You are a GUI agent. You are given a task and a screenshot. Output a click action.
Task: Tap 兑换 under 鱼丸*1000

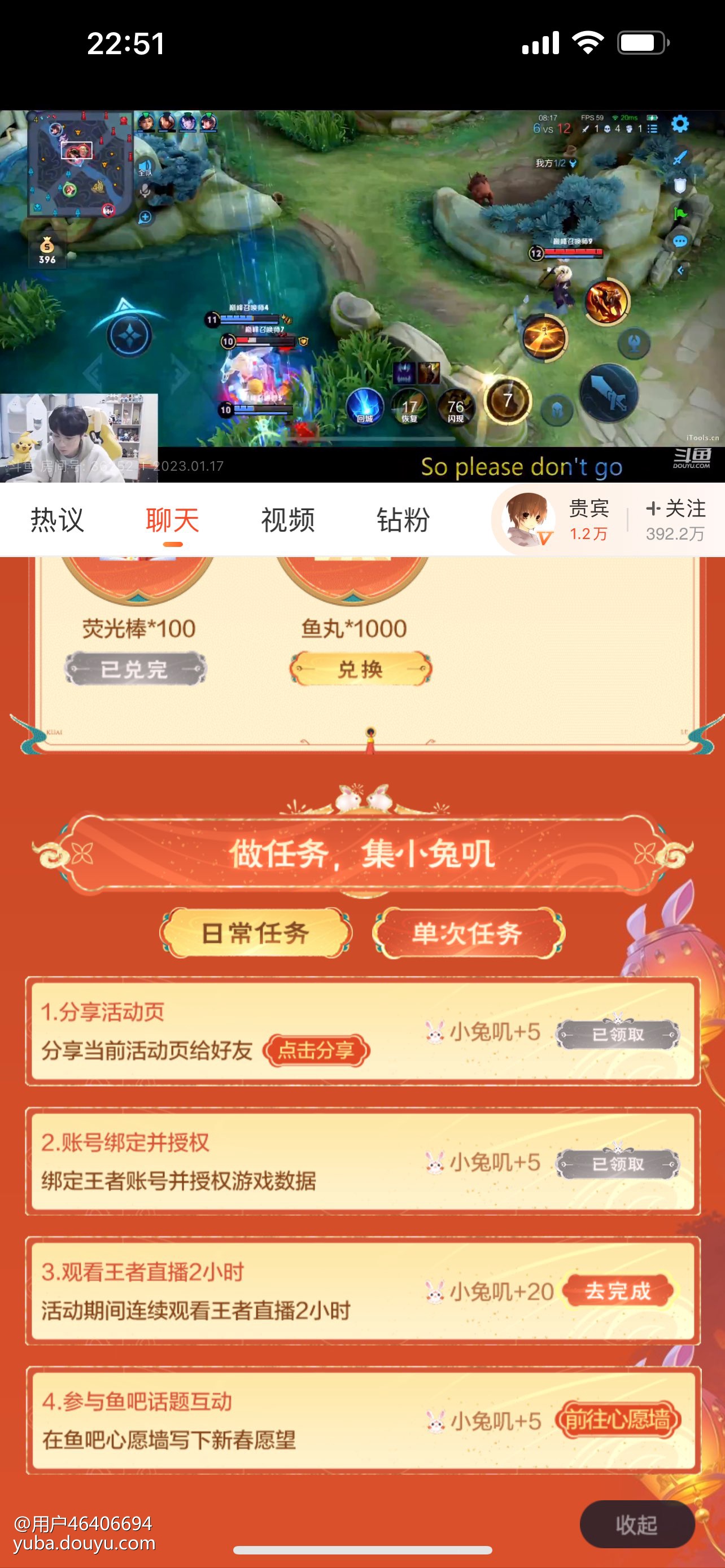click(x=360, y=669)
